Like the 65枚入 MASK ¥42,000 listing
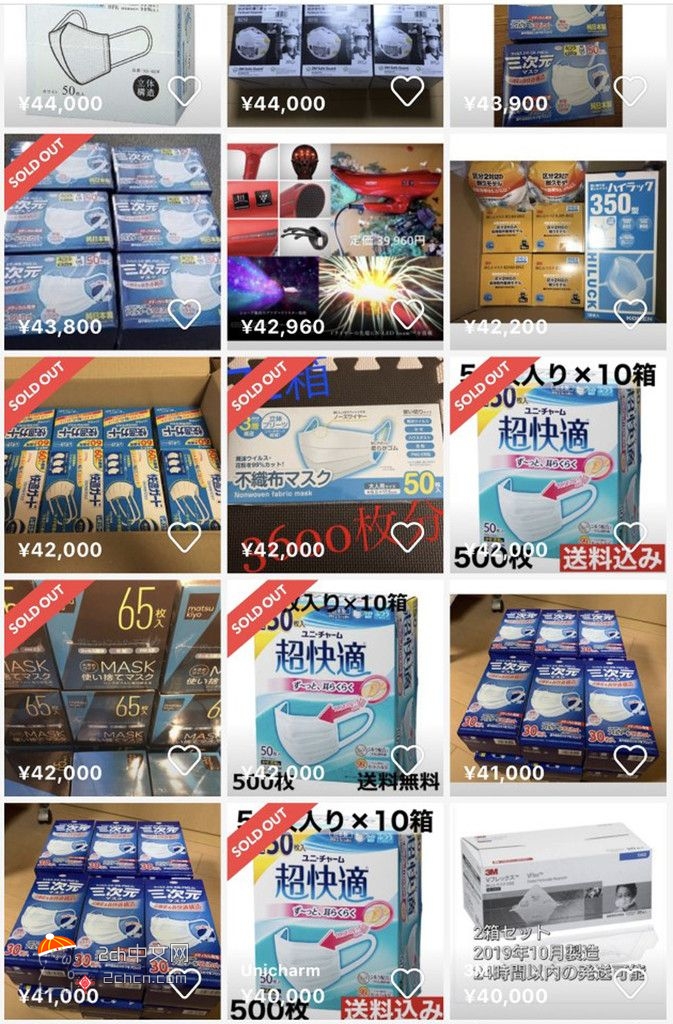The height and width of the screenshot is (1024, 673). 184,760
